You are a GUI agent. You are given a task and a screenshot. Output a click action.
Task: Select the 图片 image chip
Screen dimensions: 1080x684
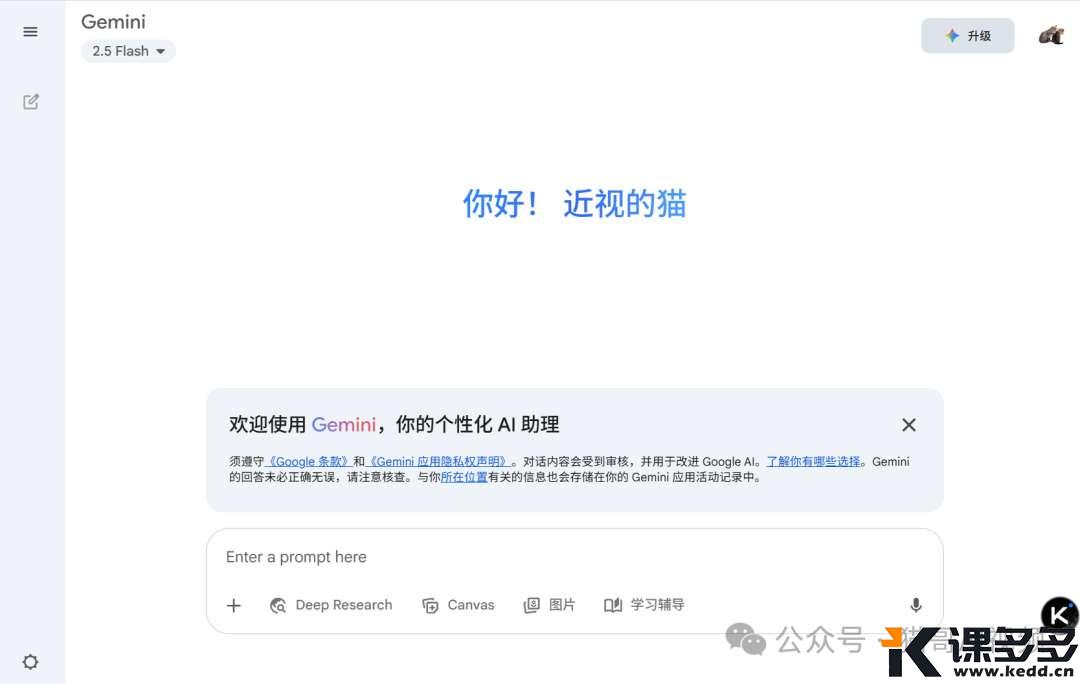click(550, 605)
